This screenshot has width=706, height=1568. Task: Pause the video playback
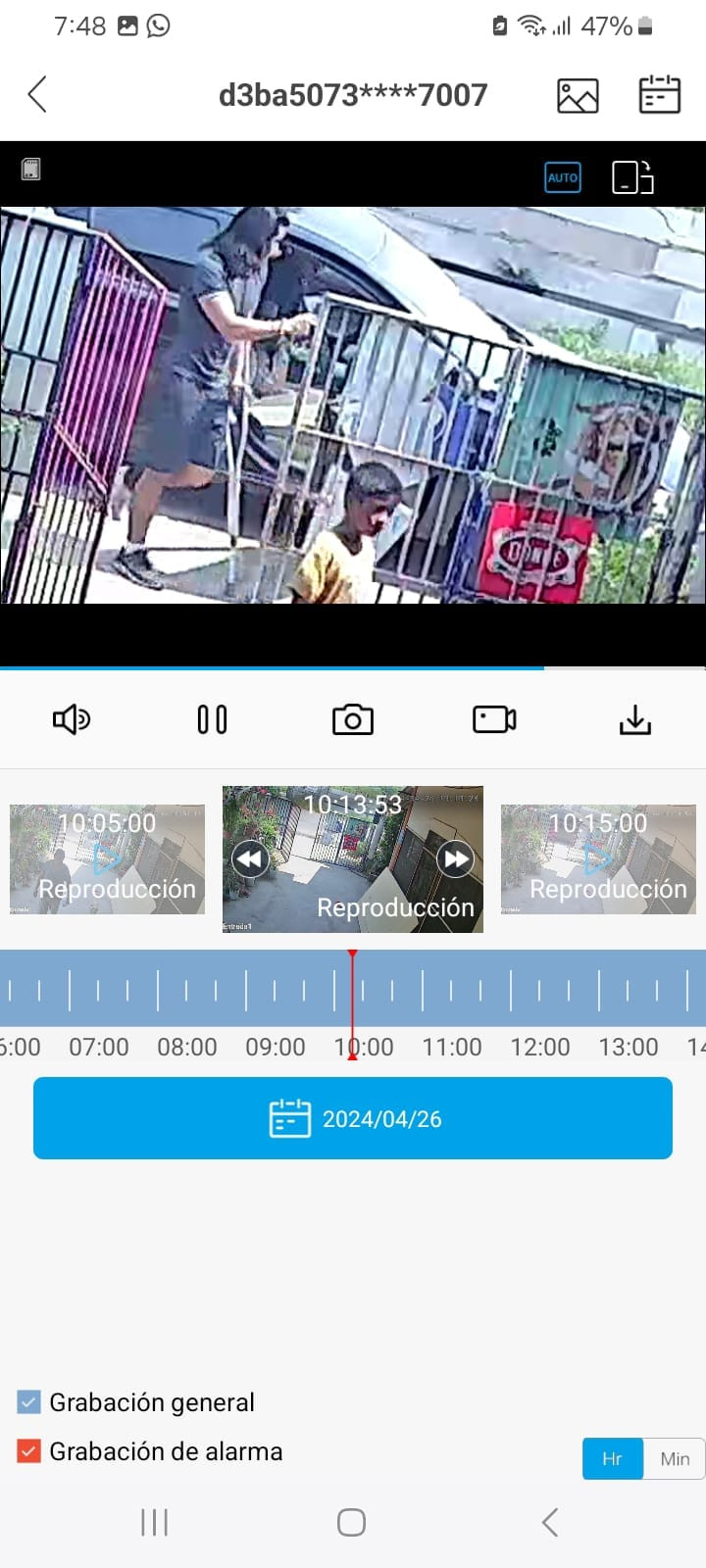(x=212, y=720)
